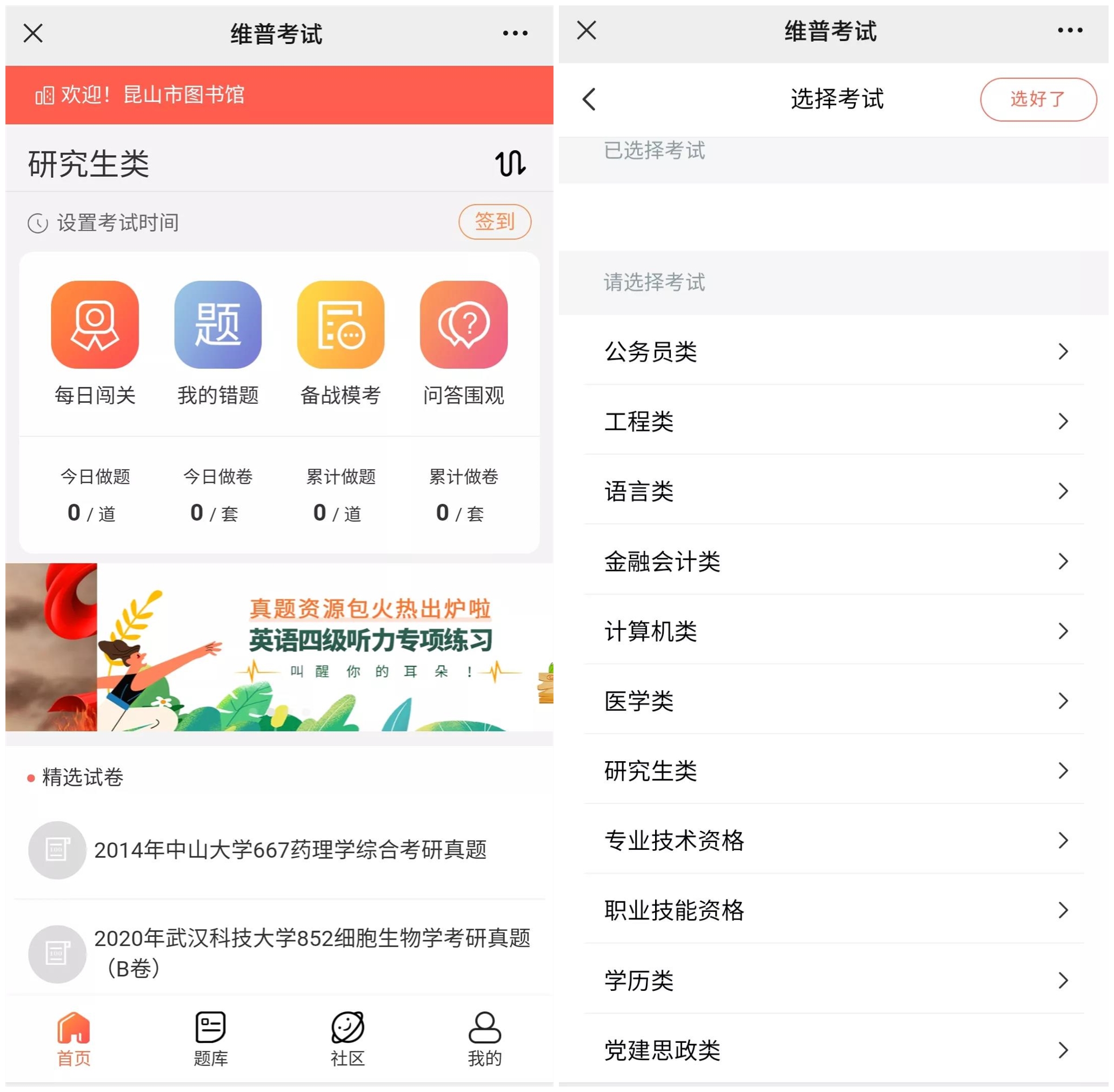Open 2020年武汉科技大学852细胞生物学考研真题
This screenshot has height=1092, width=1114.
(311, 953)
